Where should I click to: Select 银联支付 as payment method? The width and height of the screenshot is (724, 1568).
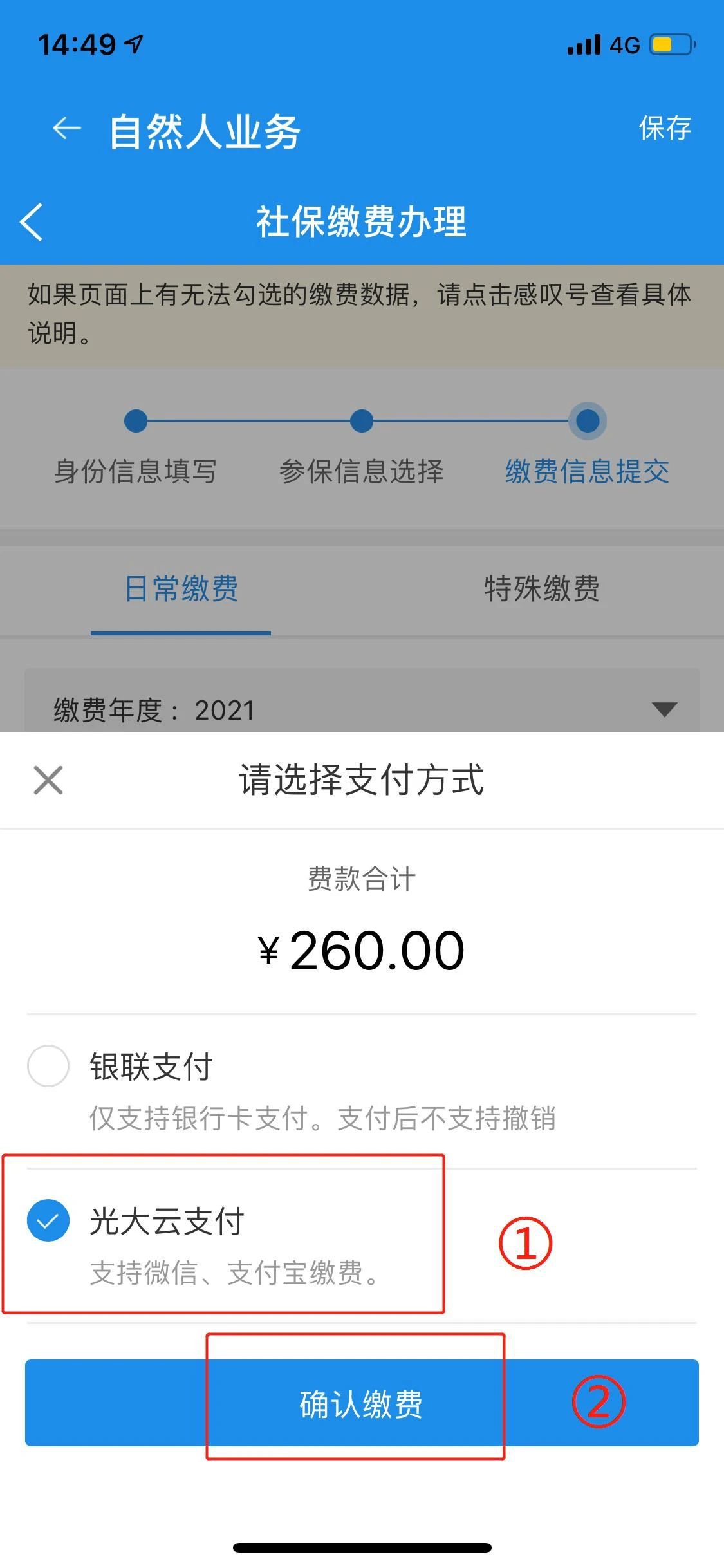(48, 1066)
